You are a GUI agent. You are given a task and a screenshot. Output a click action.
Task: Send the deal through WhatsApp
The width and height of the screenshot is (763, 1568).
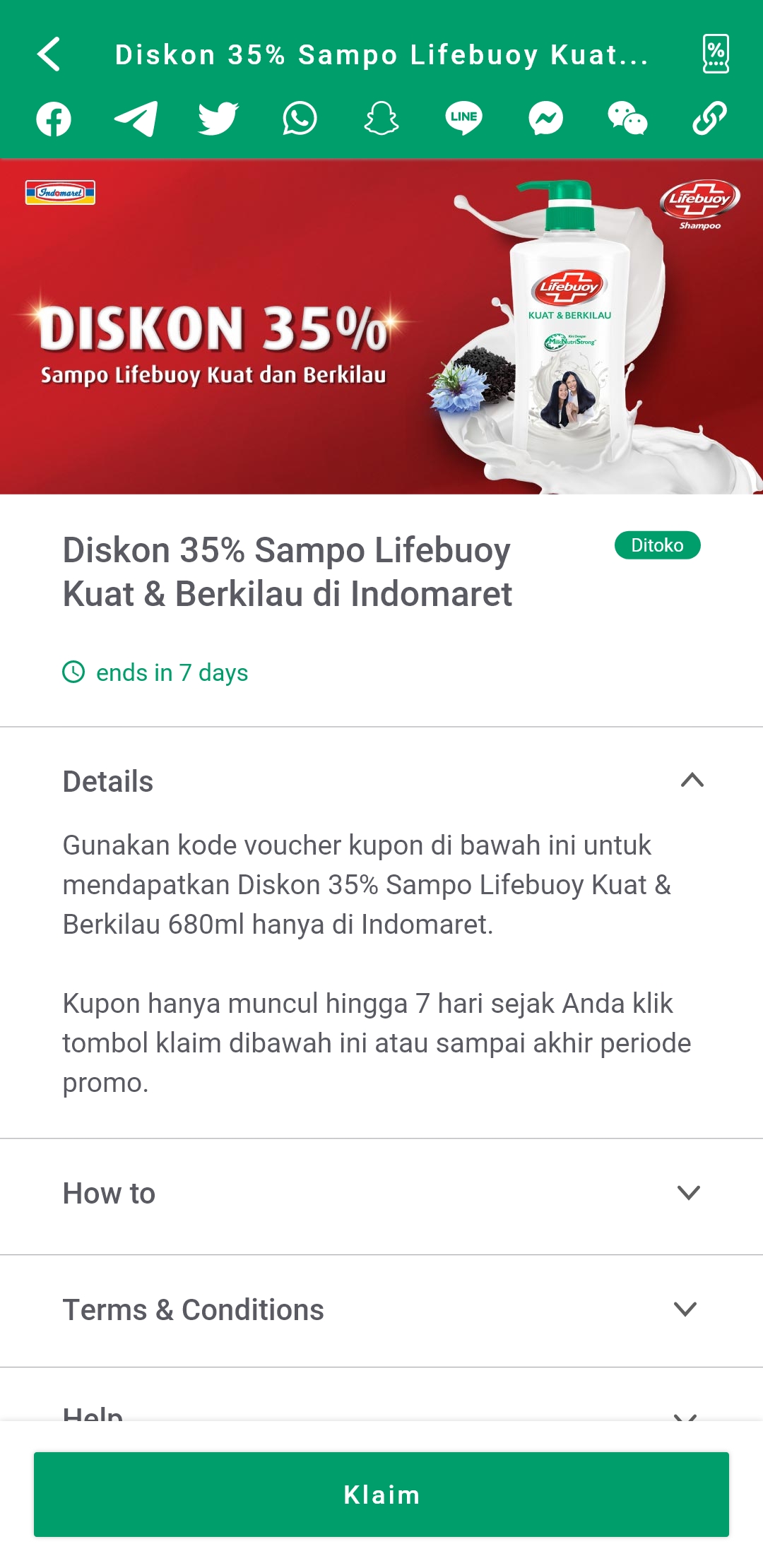click(x=300, y=119)
